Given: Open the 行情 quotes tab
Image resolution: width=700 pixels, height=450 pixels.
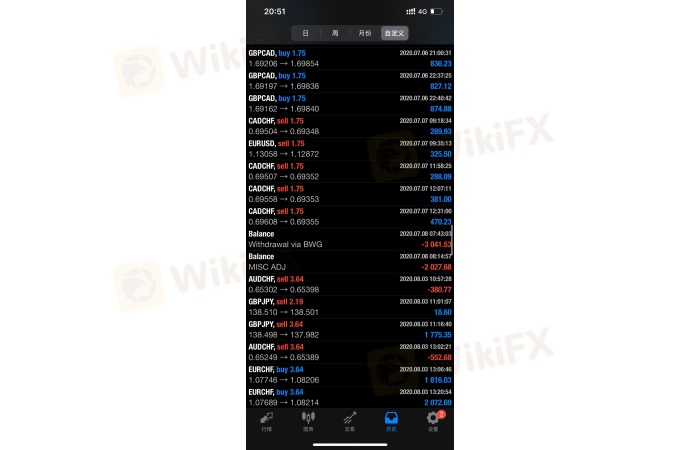Looking at the screenshot, I should click(267, 420).
